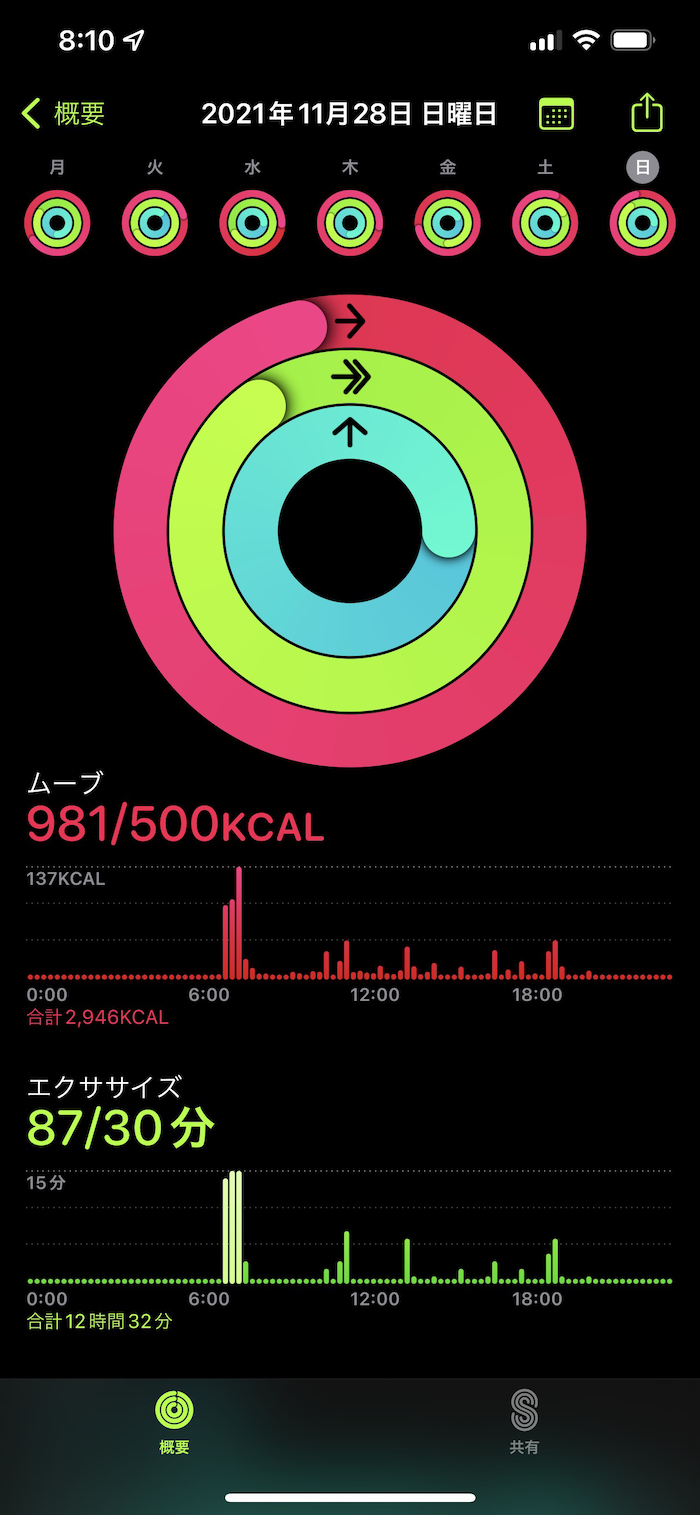Image resolution: width=700 pixels, height=1515 pixels.
Task: Select Monday (月) activity rings
Action: pyautogui.click(x=58, y=222)
